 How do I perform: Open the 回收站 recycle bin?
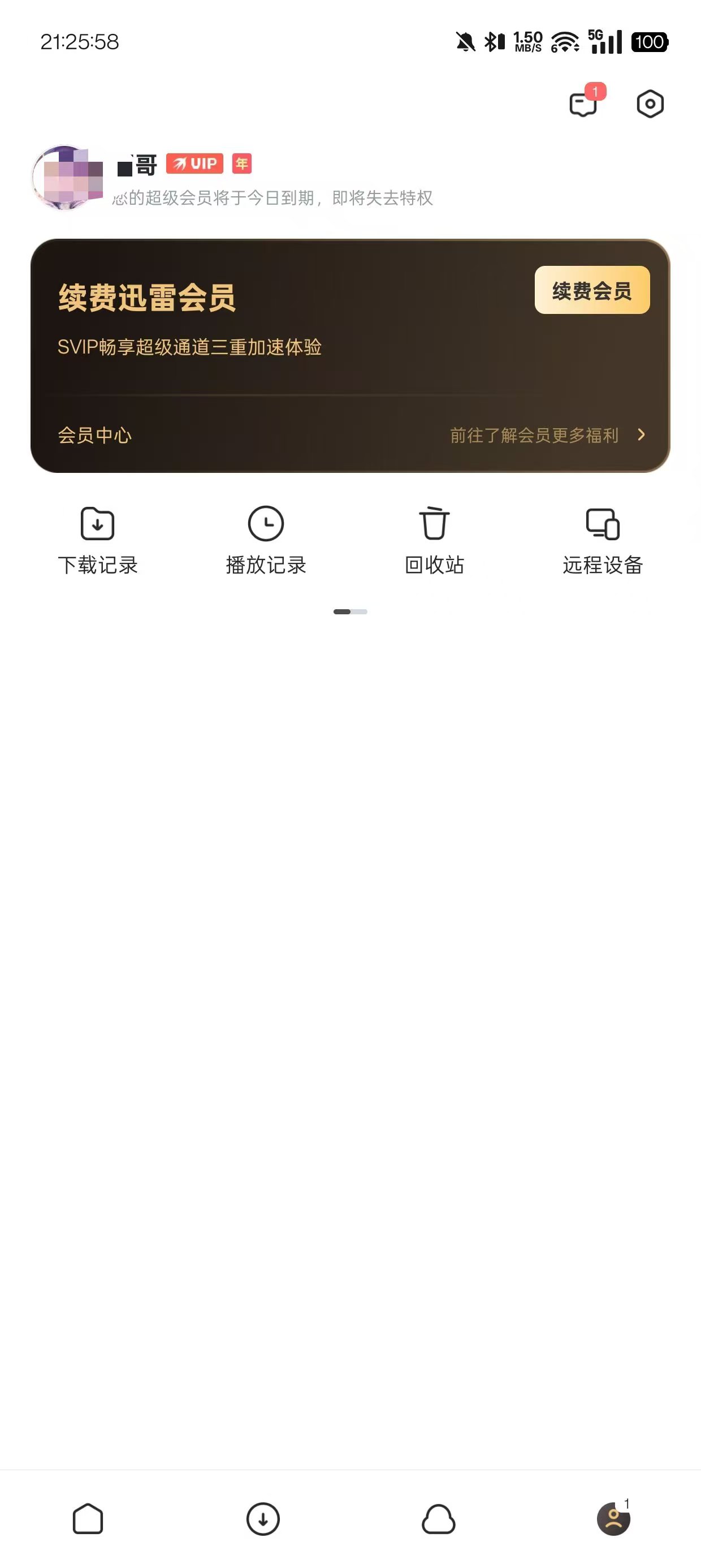435,540
